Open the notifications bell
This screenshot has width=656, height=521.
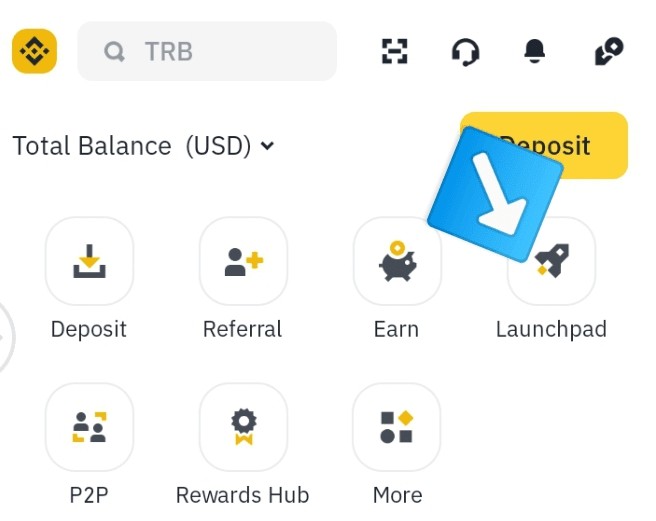535,51
